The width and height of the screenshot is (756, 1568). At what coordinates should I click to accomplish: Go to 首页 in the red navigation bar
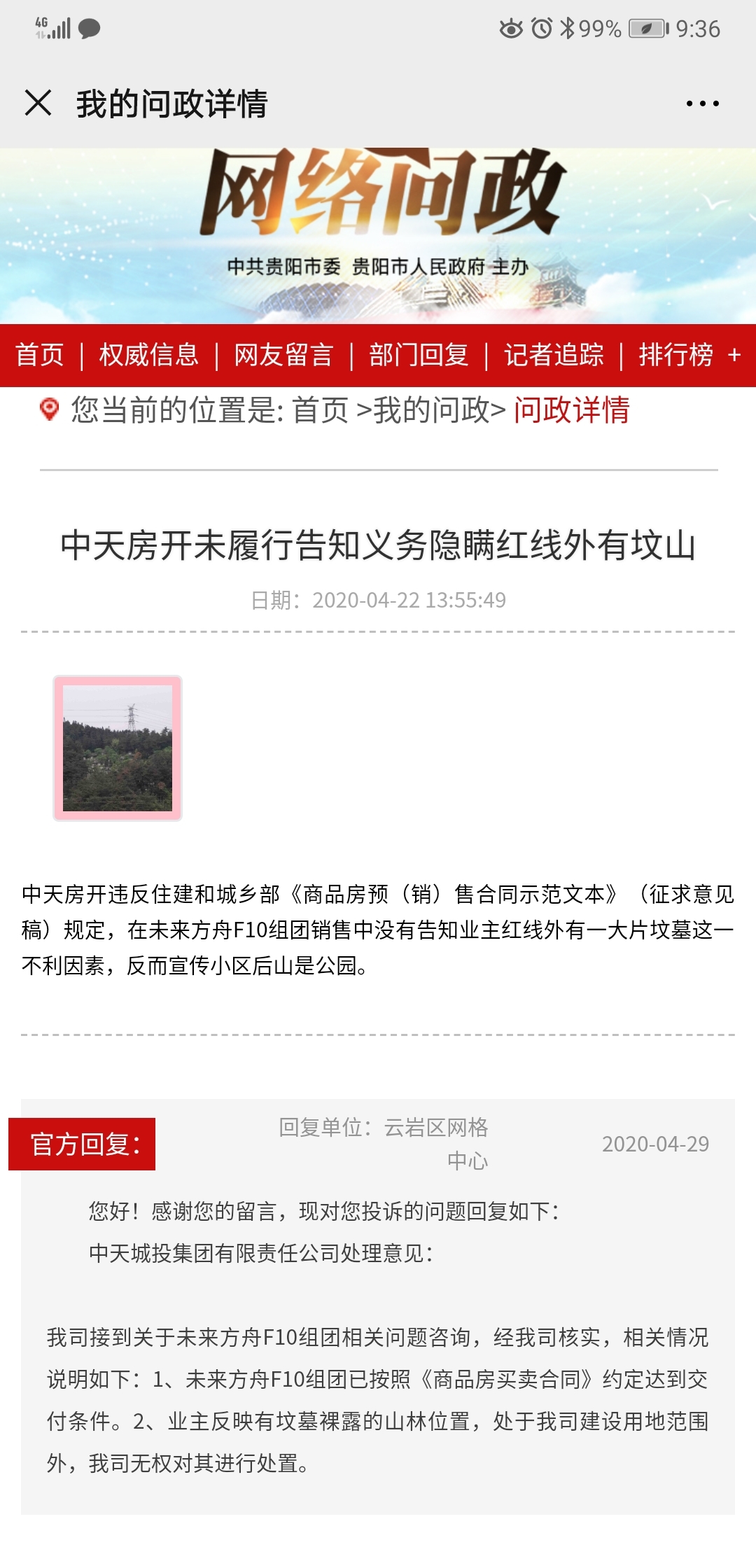40,355
